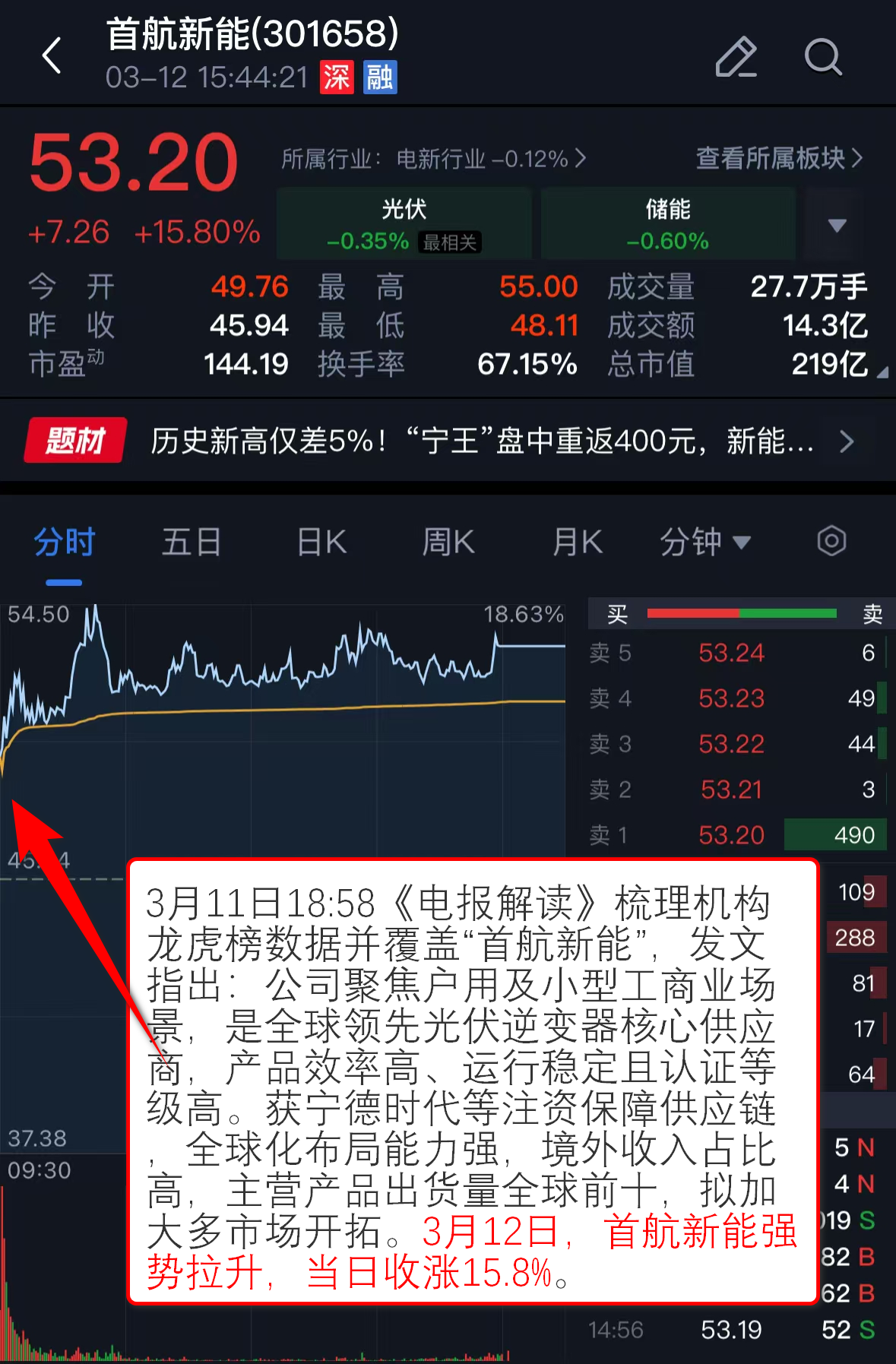Tap 查看所属板块 to see sectors
This screenshot has height=1364, width=896.
point(779,158)
